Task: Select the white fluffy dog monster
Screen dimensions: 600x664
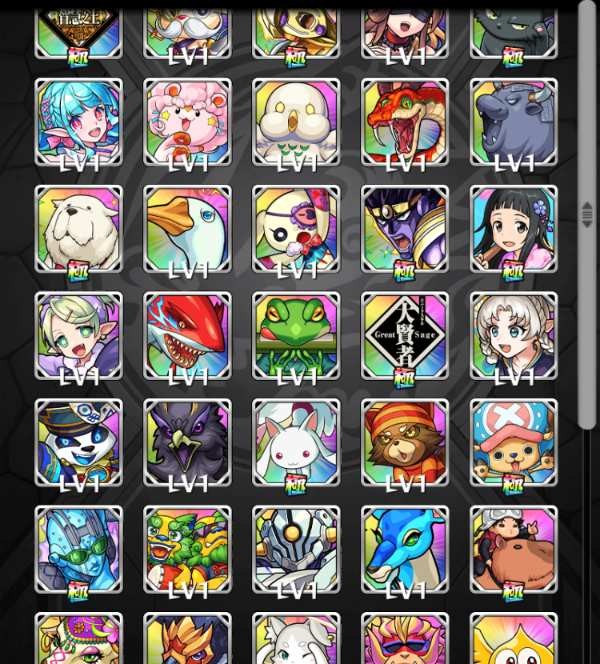Action: pos(78,229)
